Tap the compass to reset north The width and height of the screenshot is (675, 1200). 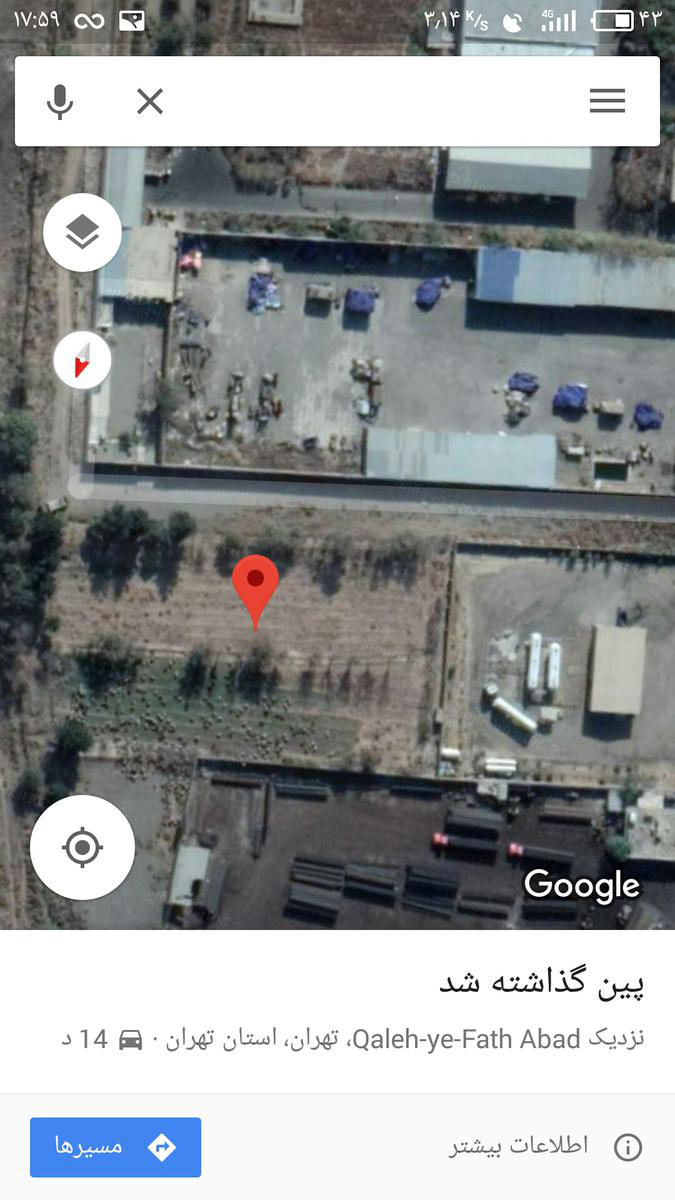83,360
